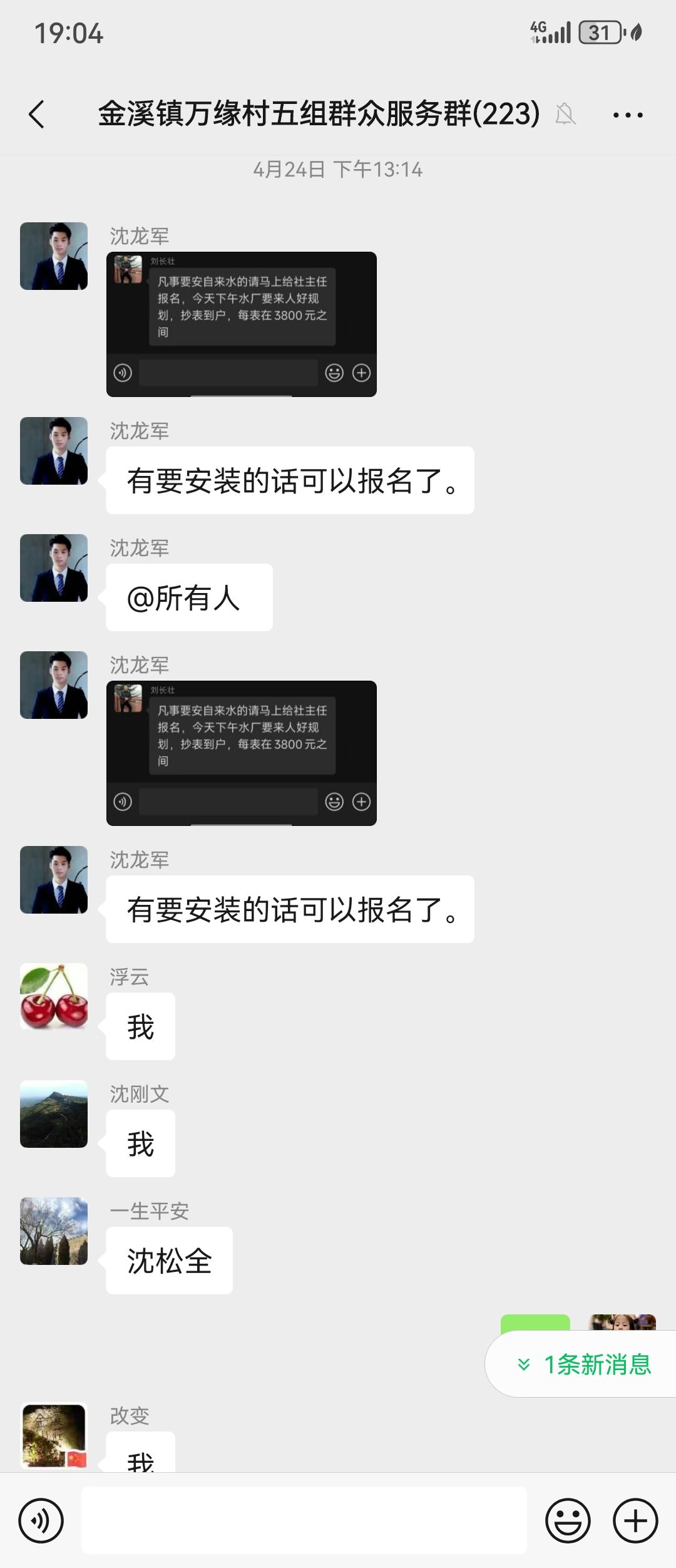Open the emoji picker

click(x=568, y=1520)
